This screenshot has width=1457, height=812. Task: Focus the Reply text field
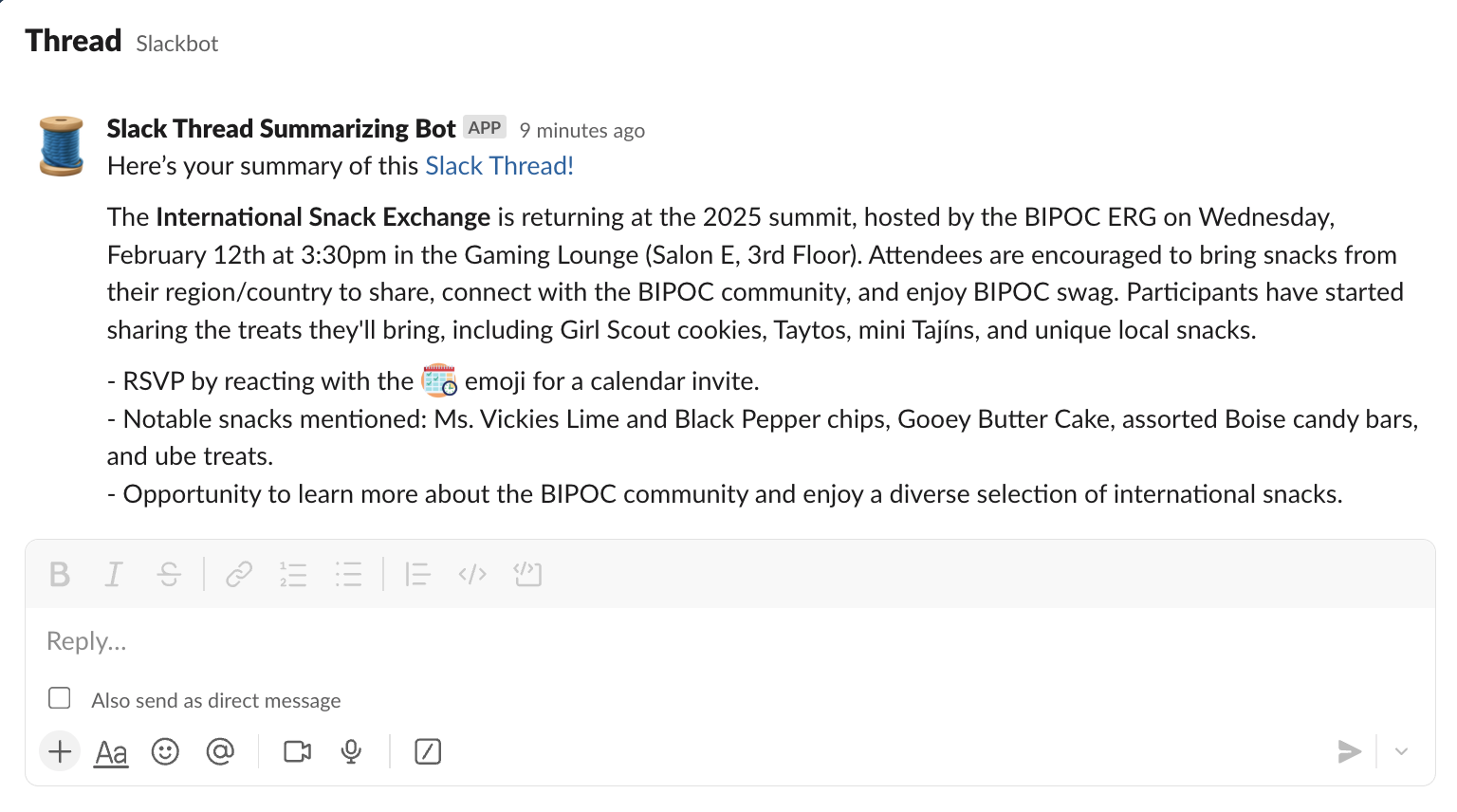pos(664,641)
